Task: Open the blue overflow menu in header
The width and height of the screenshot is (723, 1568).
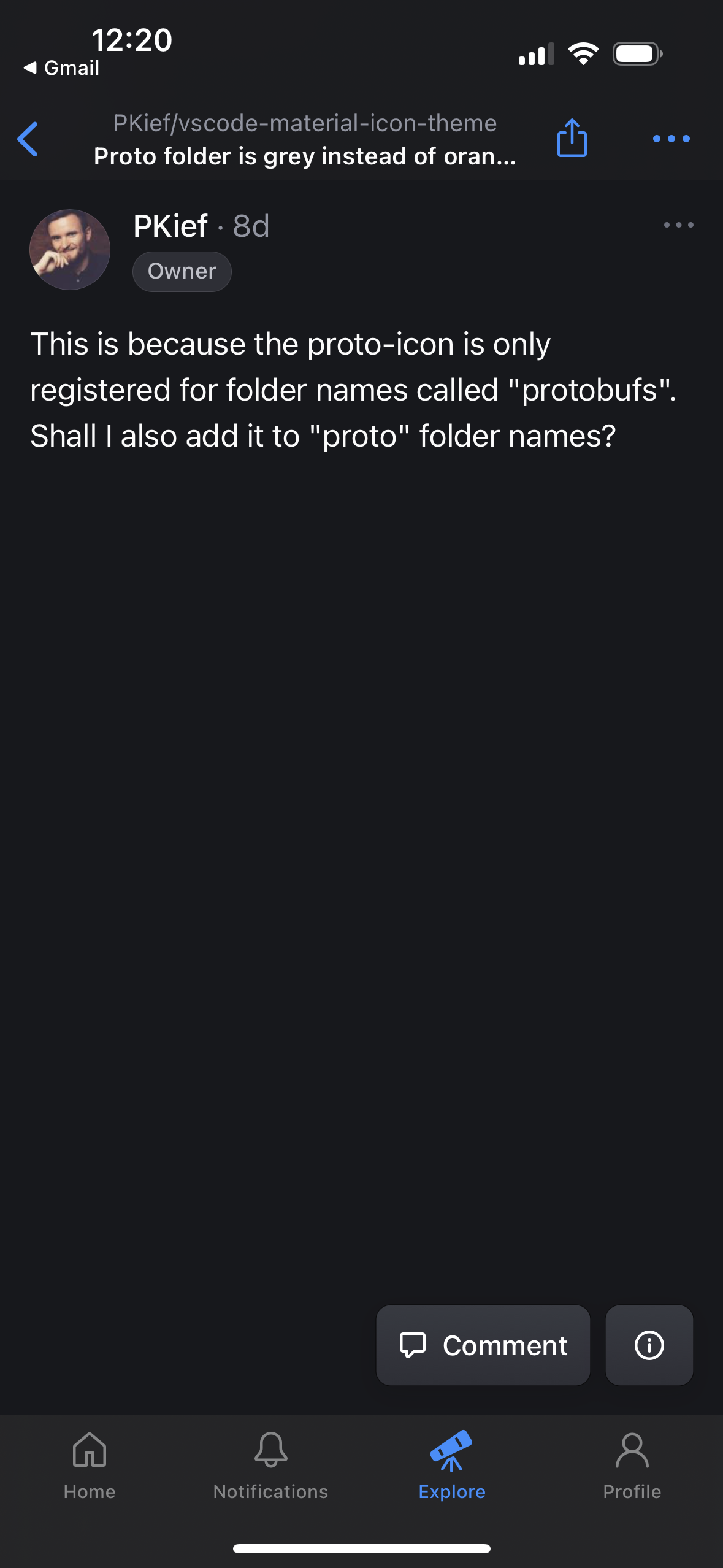Action: (671, 139)
